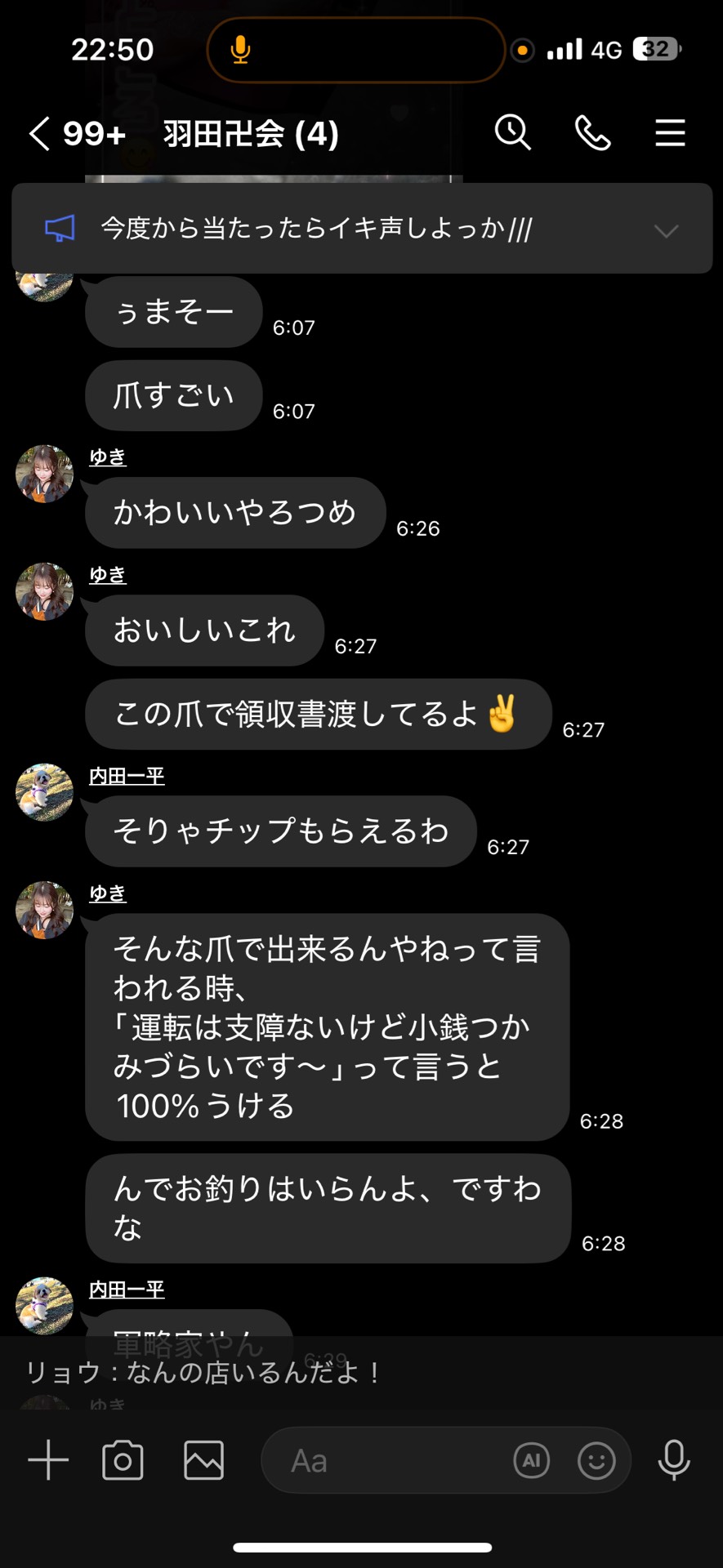
Task: Tap the voice input pill in the status bar
Action: pyautogui.click(x=355, y=50)
